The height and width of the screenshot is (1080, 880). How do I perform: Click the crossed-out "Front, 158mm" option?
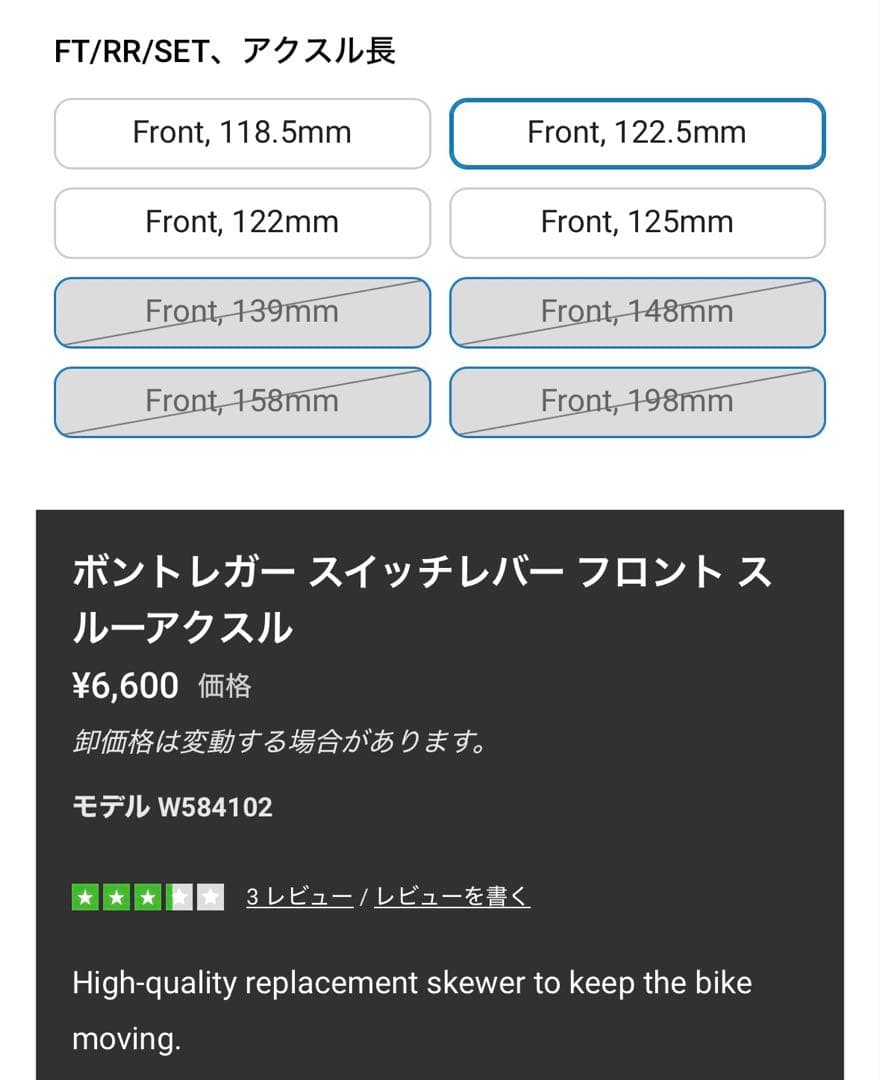(242, 401)
